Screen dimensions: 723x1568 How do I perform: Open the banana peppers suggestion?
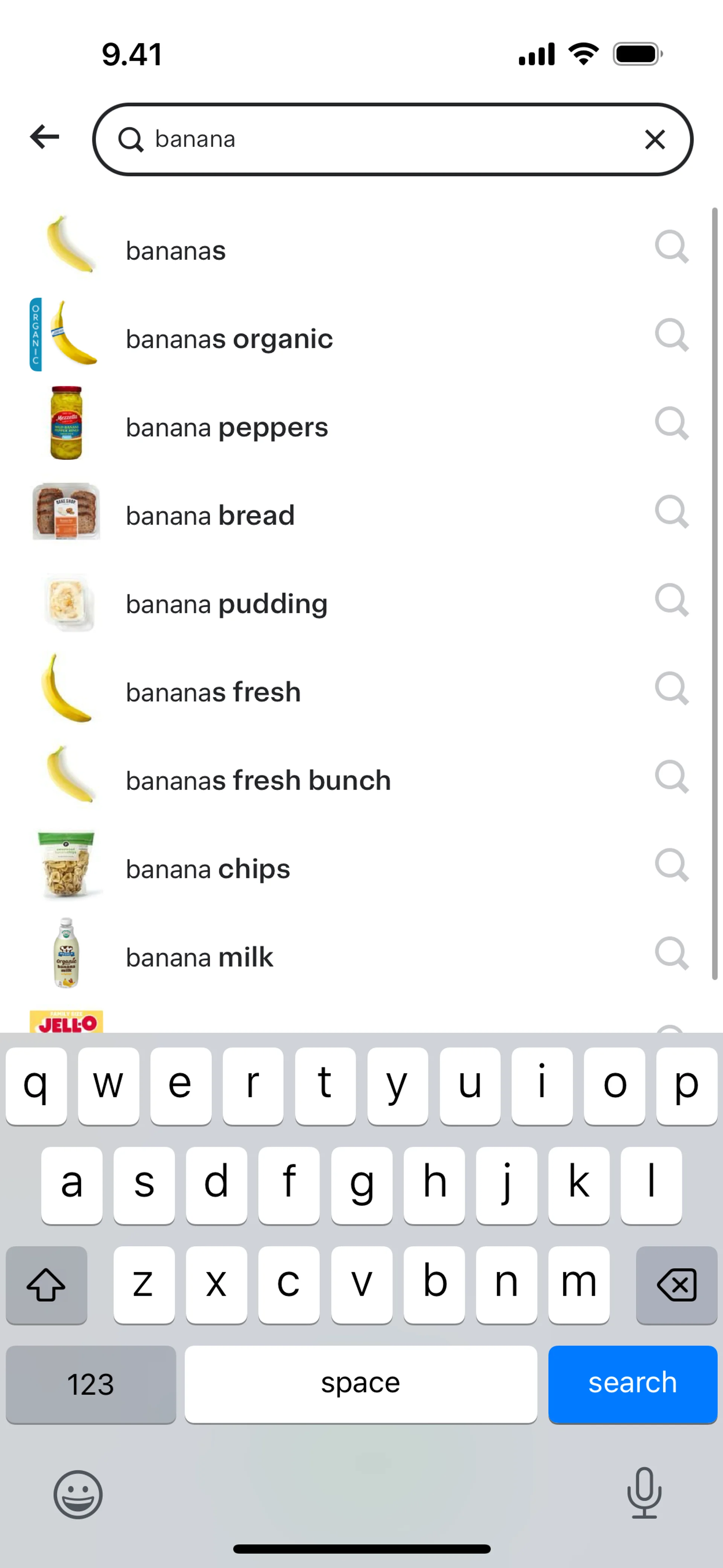226,427
